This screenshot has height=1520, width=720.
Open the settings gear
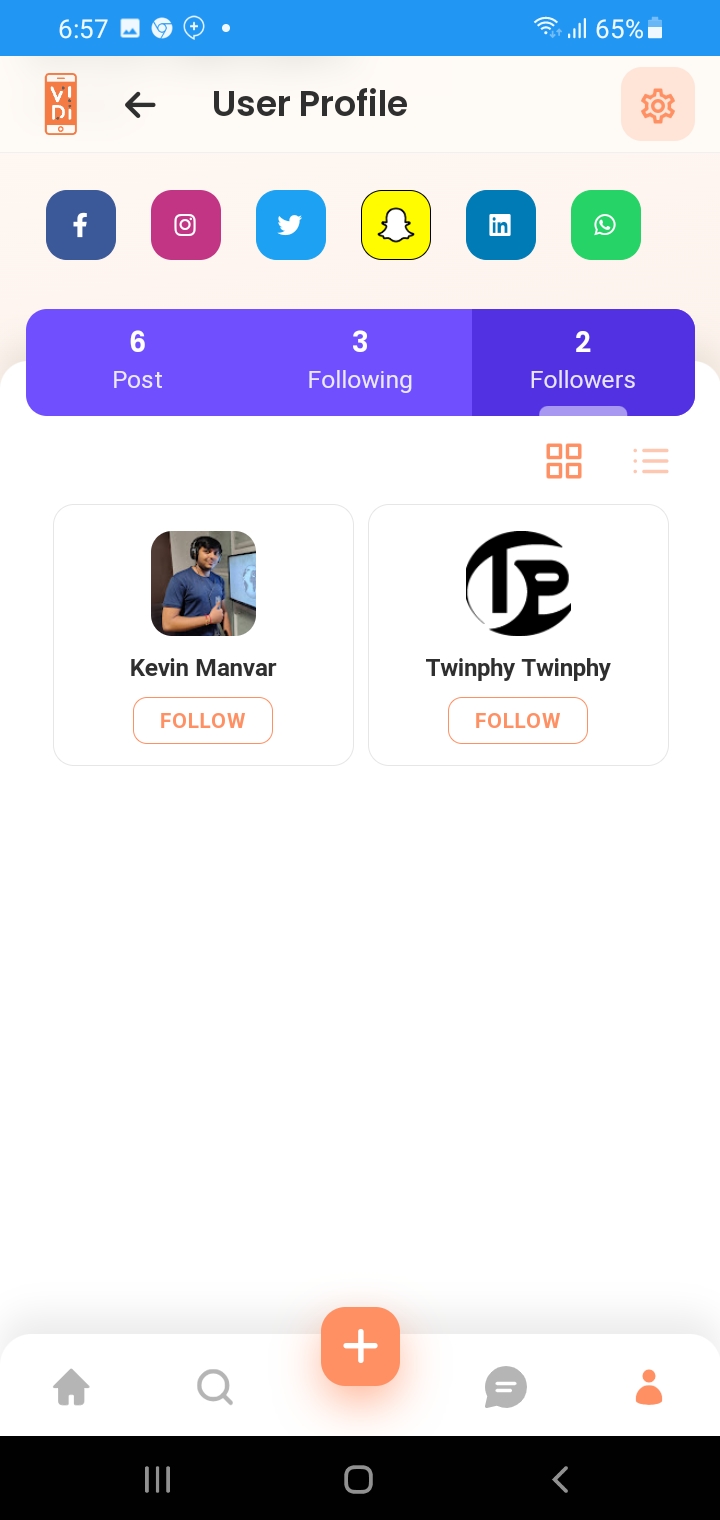[657, 104]
